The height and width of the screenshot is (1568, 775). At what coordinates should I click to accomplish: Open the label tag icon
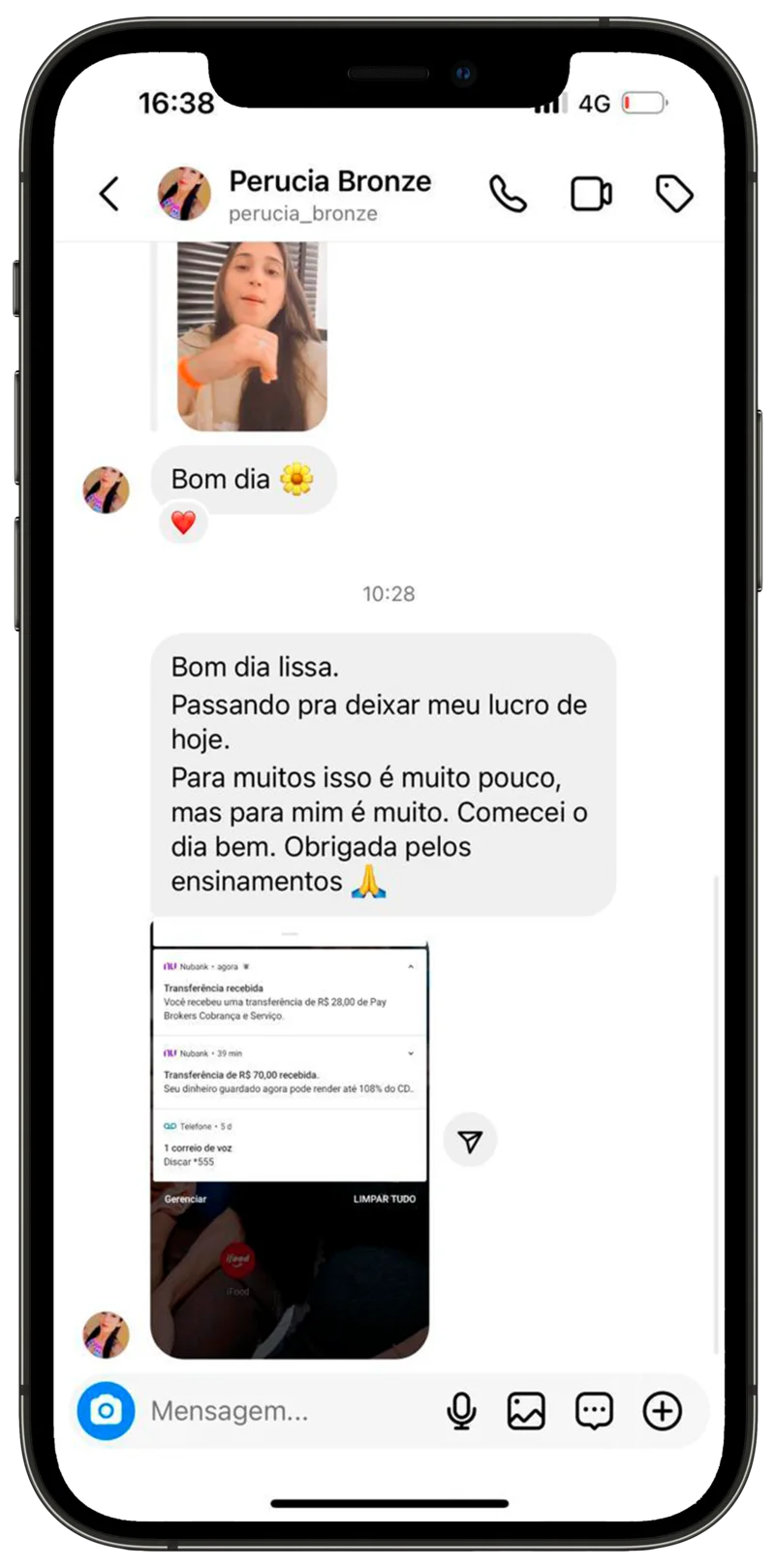click(x=674, y=194)
